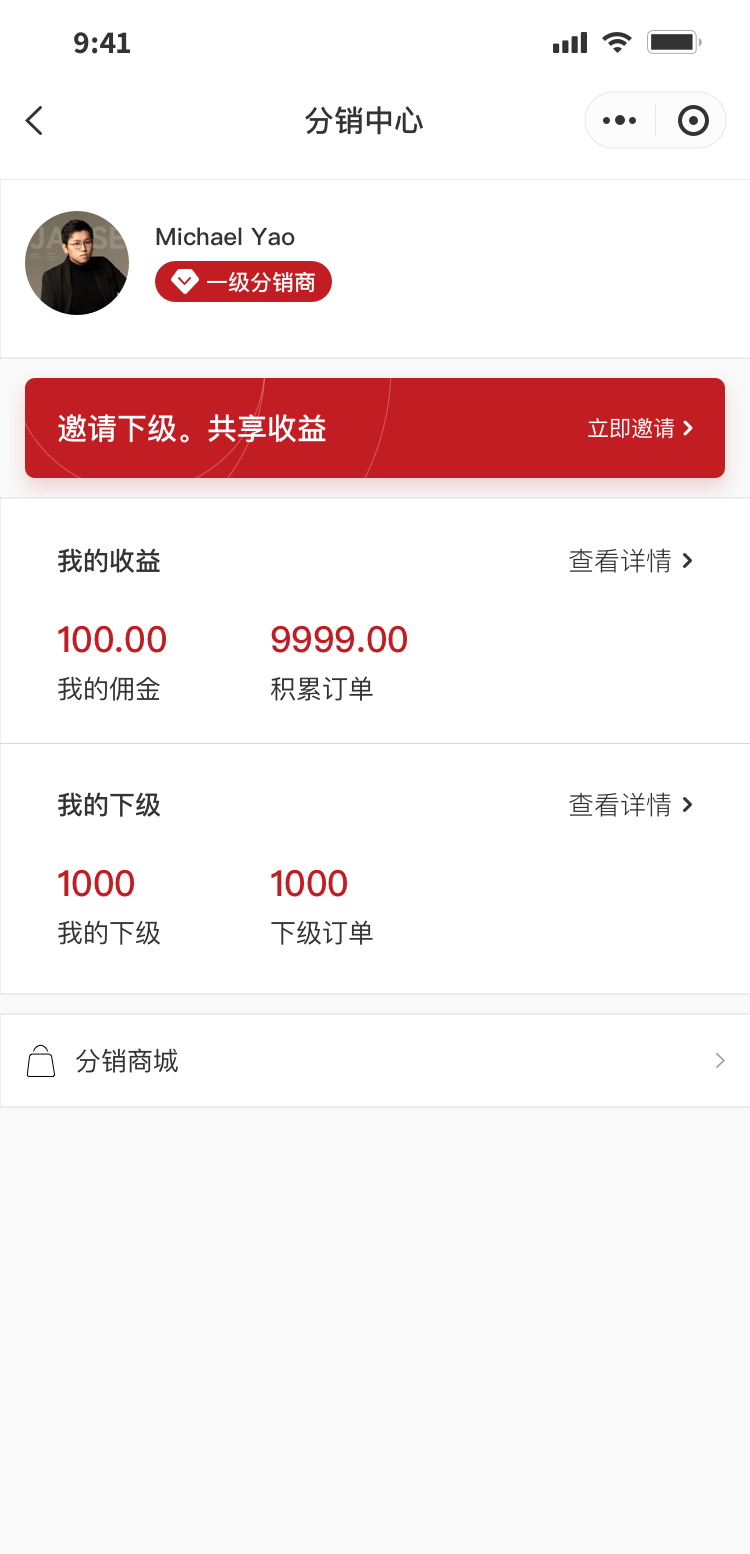The width and height of the screenshot is (750, 1554).
Task: Open Michael Yao's profile avatar
Action: pyautogui.click(x=77, y=263)
